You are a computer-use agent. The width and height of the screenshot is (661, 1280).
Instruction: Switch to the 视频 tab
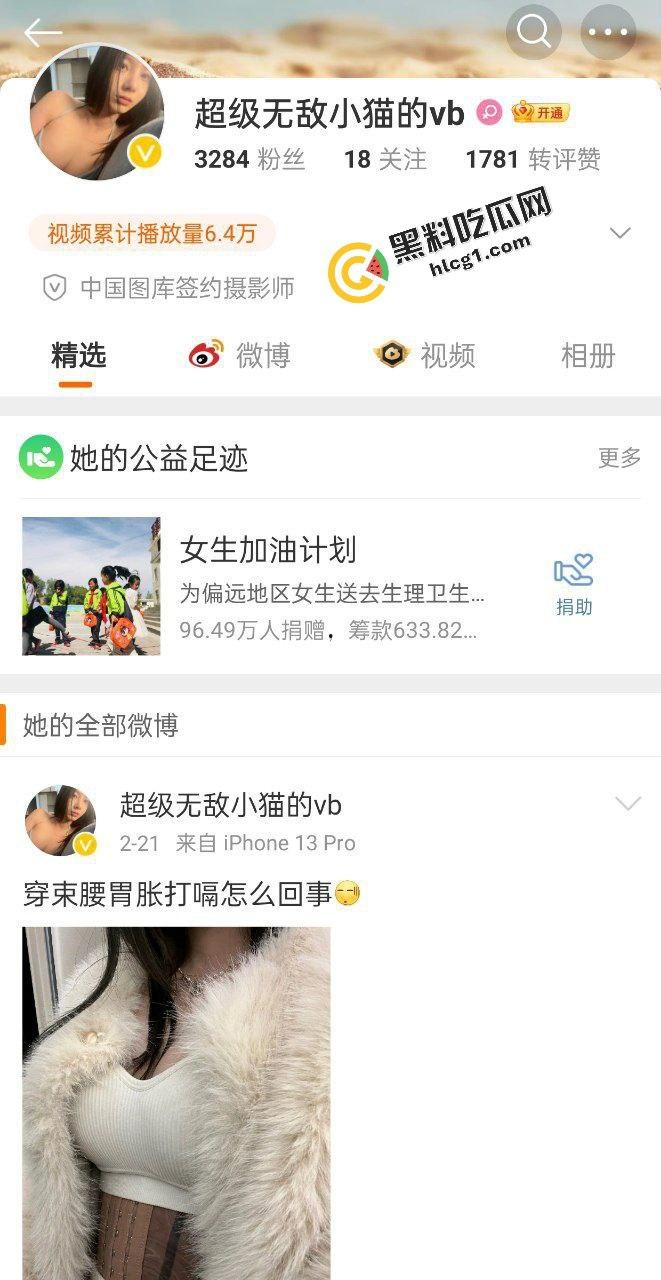point(425,355)
